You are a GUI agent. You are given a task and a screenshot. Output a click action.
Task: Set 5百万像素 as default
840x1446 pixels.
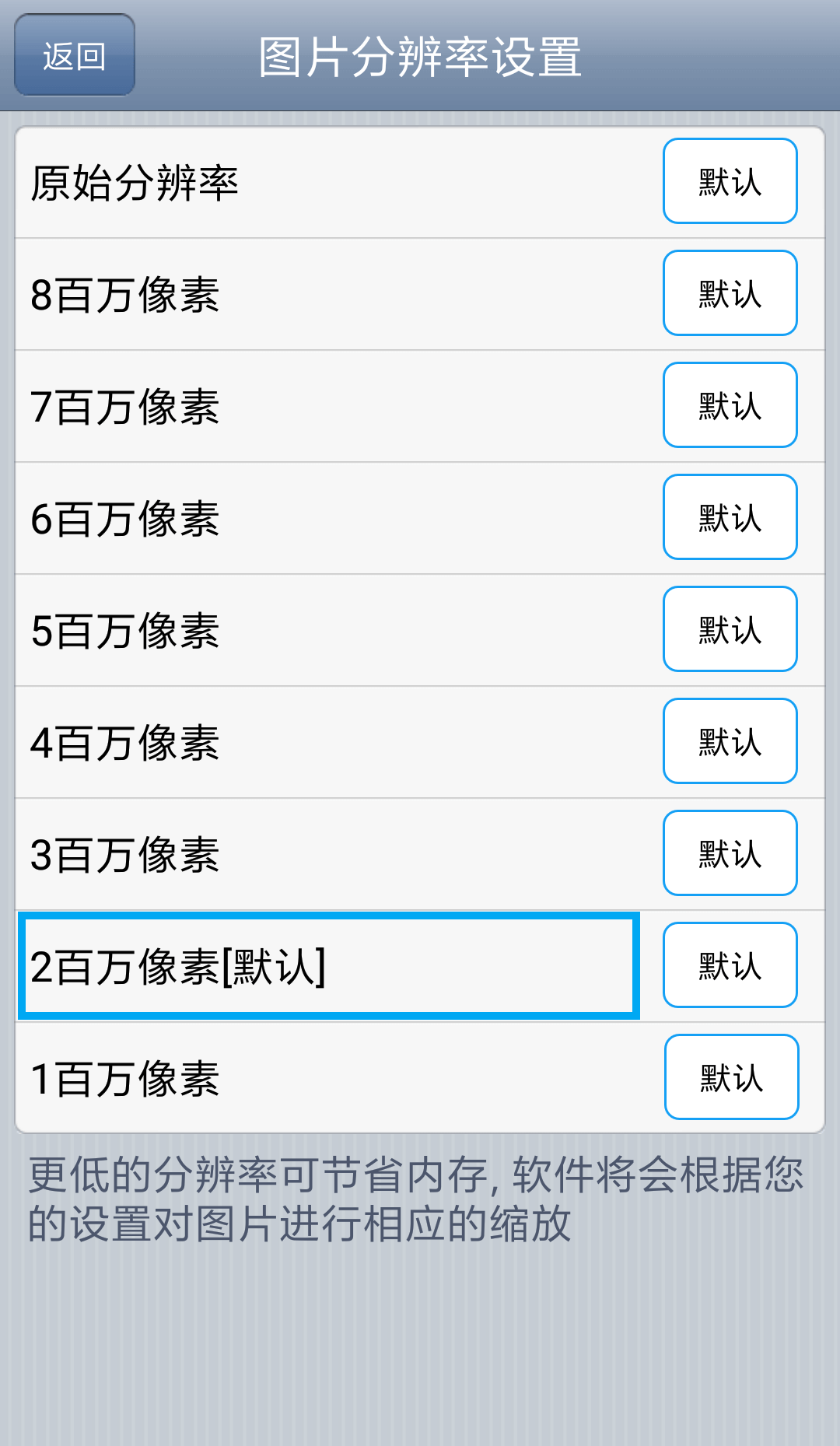pos(730,629)
